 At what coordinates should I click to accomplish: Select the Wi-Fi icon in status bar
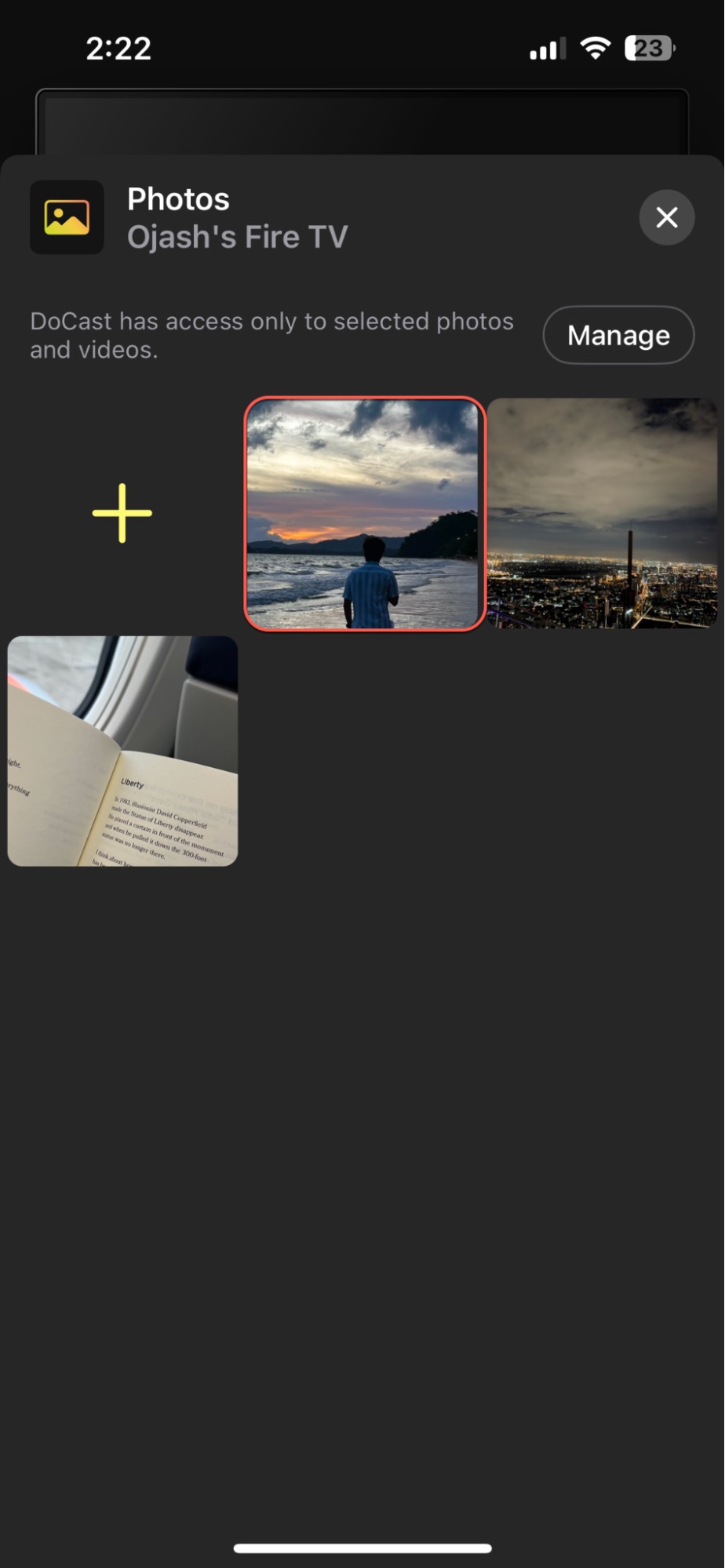point(594,47)
